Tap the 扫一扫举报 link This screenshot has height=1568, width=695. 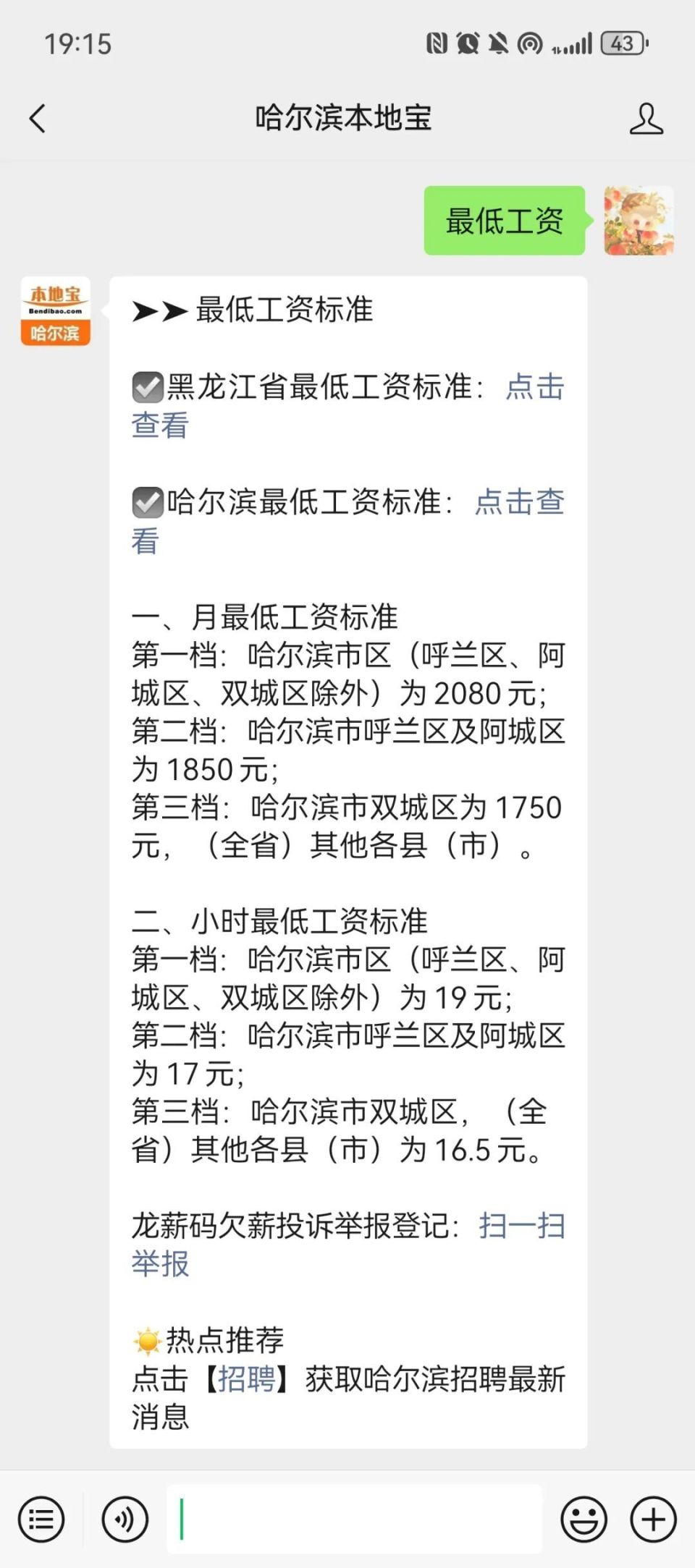521,1226
